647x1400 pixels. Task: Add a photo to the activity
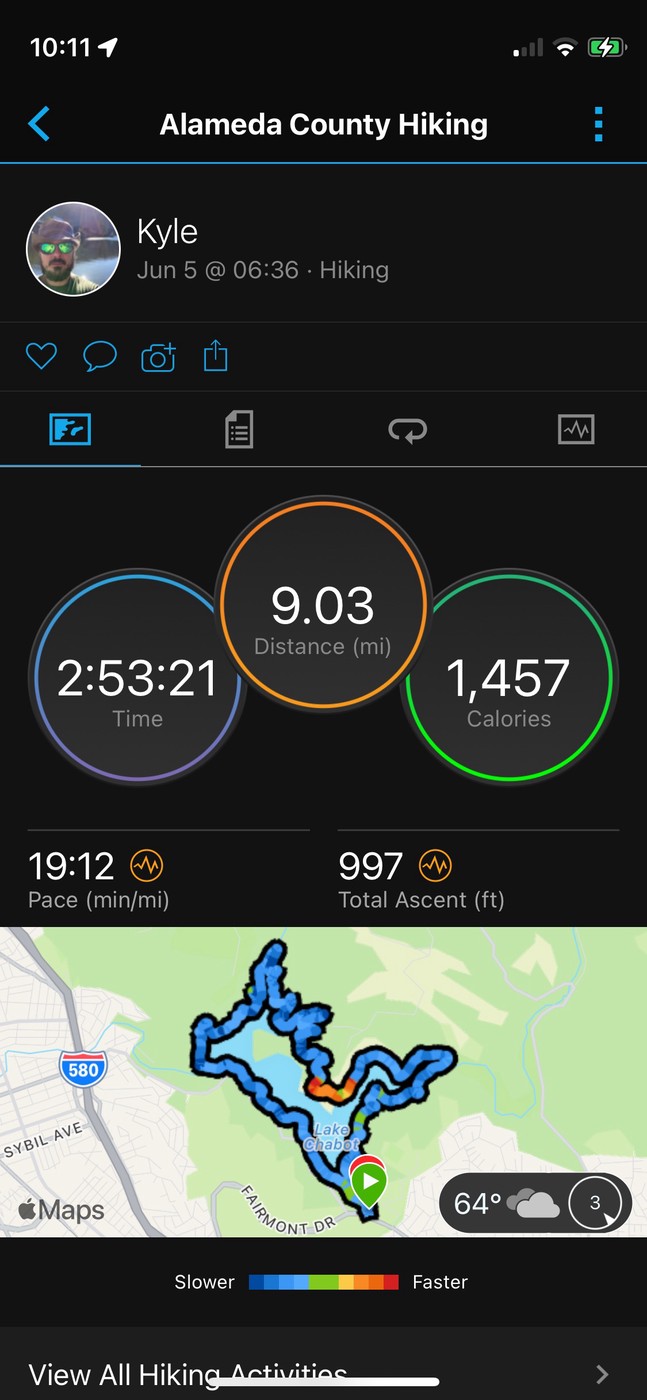click(x=158, y=356)
